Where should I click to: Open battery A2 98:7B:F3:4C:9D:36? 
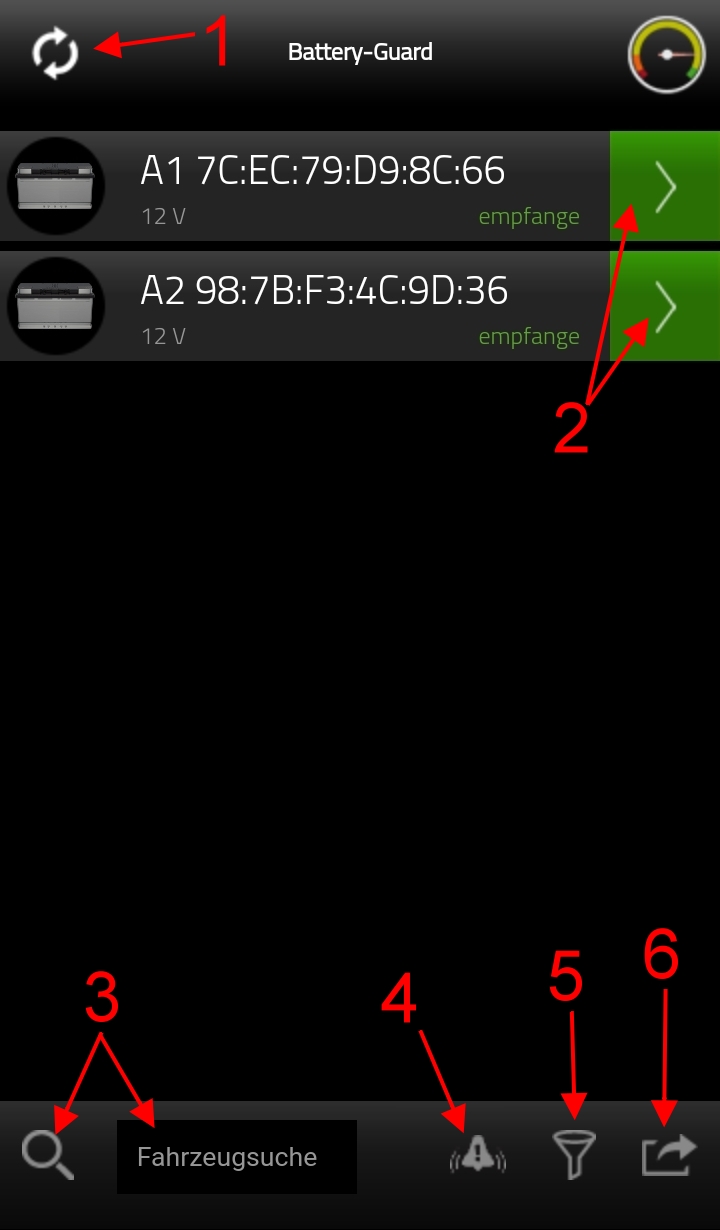[665, 306]
